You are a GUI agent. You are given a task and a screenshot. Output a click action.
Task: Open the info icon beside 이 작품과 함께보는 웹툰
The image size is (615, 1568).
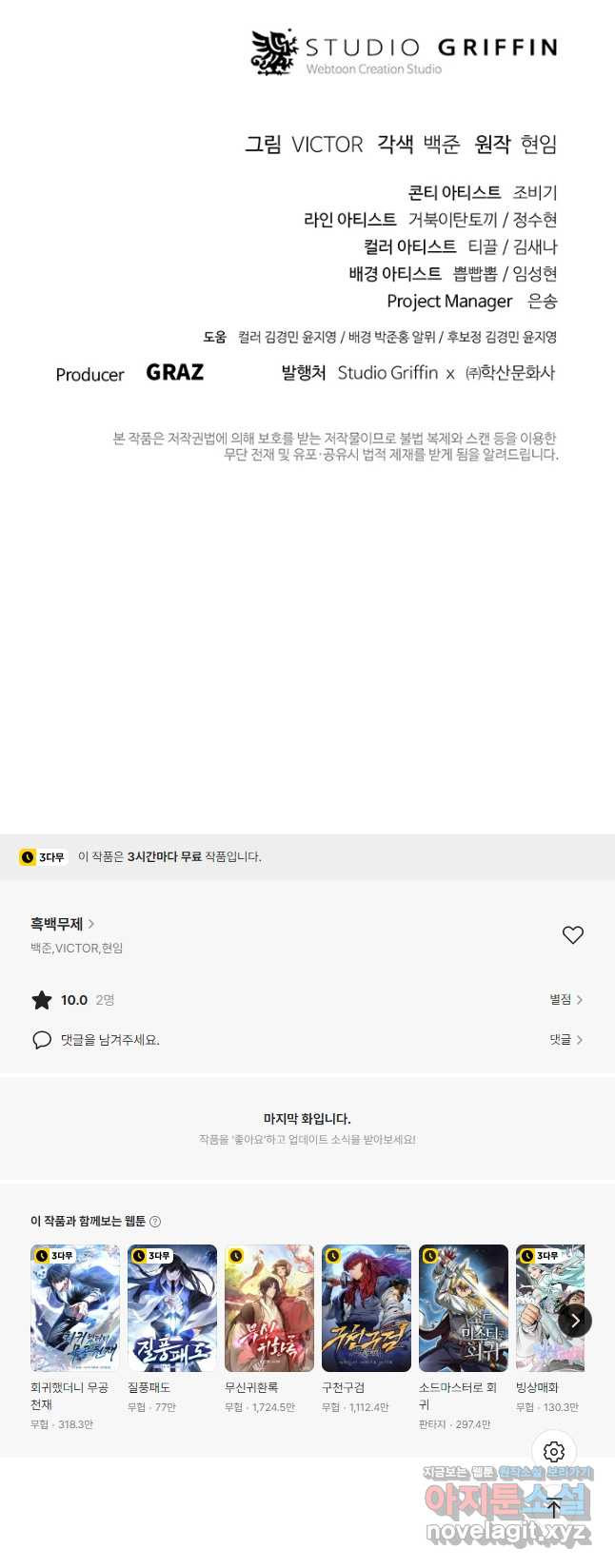155,1221
